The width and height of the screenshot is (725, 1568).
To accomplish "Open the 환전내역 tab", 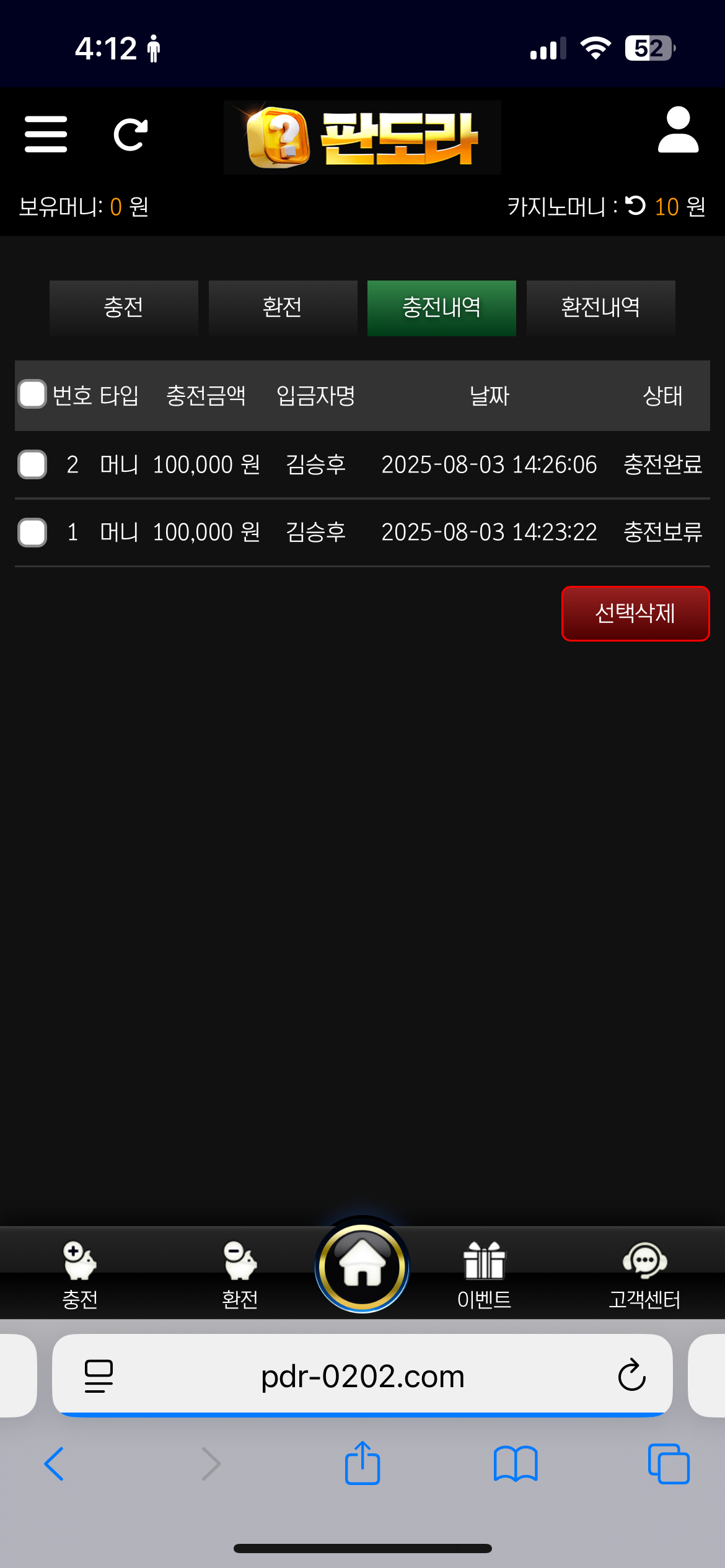I will click(x=600, y=308).
